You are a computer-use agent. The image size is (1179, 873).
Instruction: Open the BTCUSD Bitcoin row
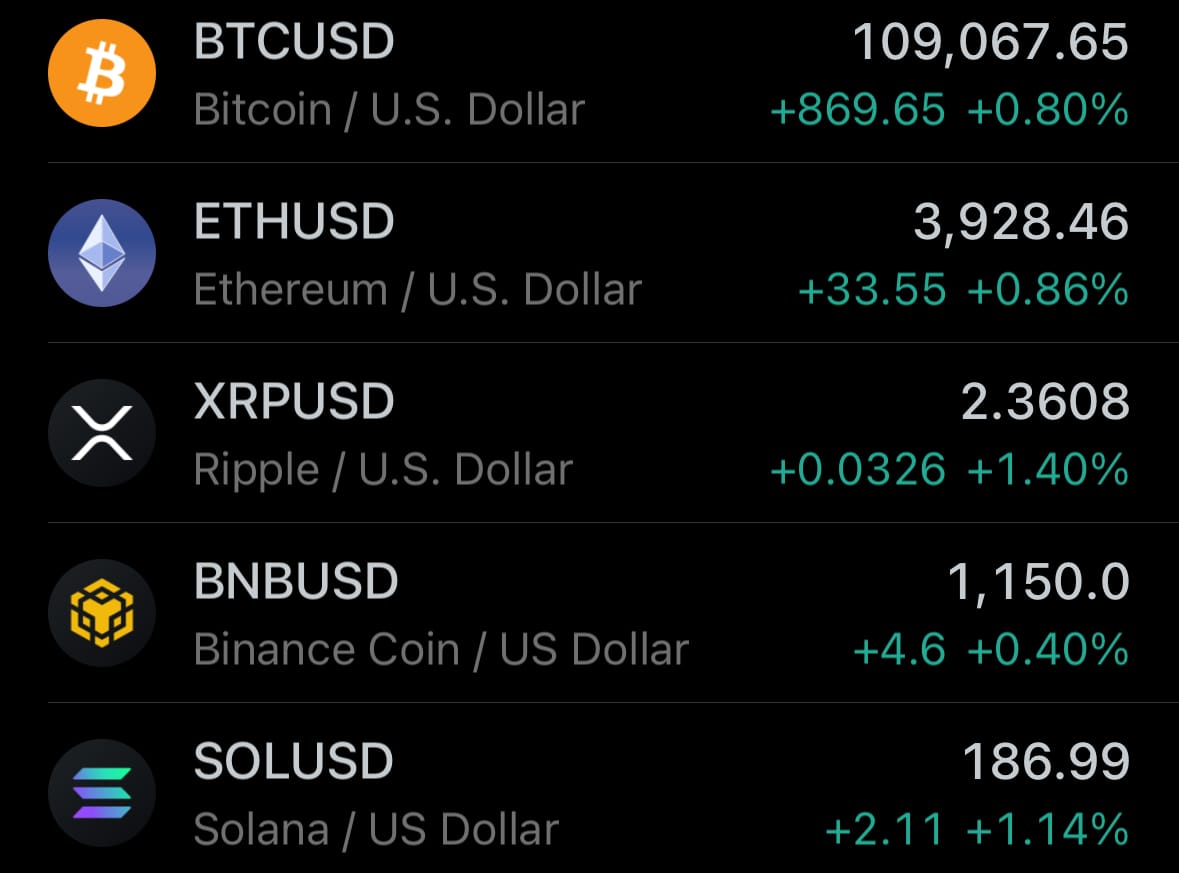589,76
